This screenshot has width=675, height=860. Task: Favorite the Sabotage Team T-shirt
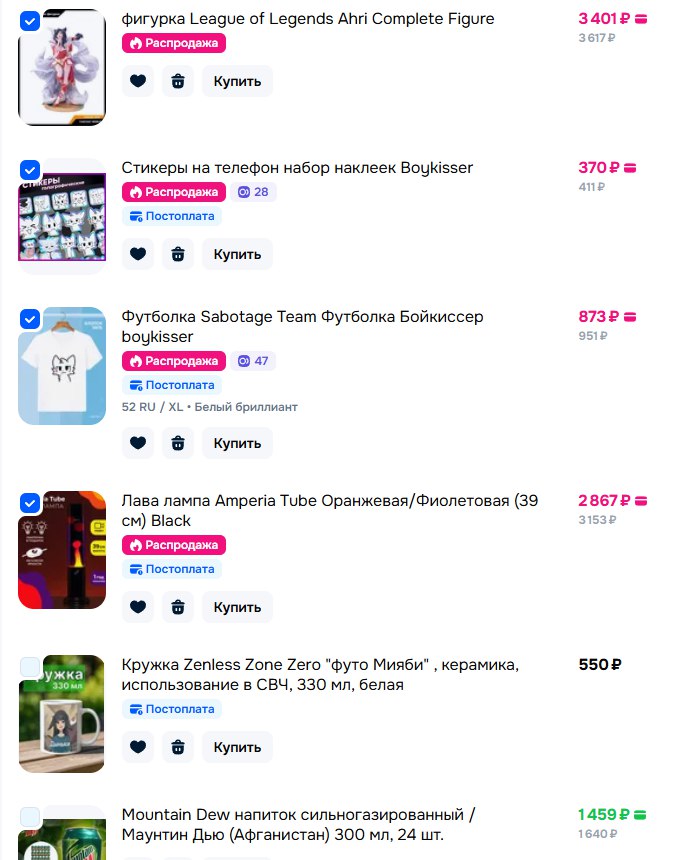tap(138, 443)
